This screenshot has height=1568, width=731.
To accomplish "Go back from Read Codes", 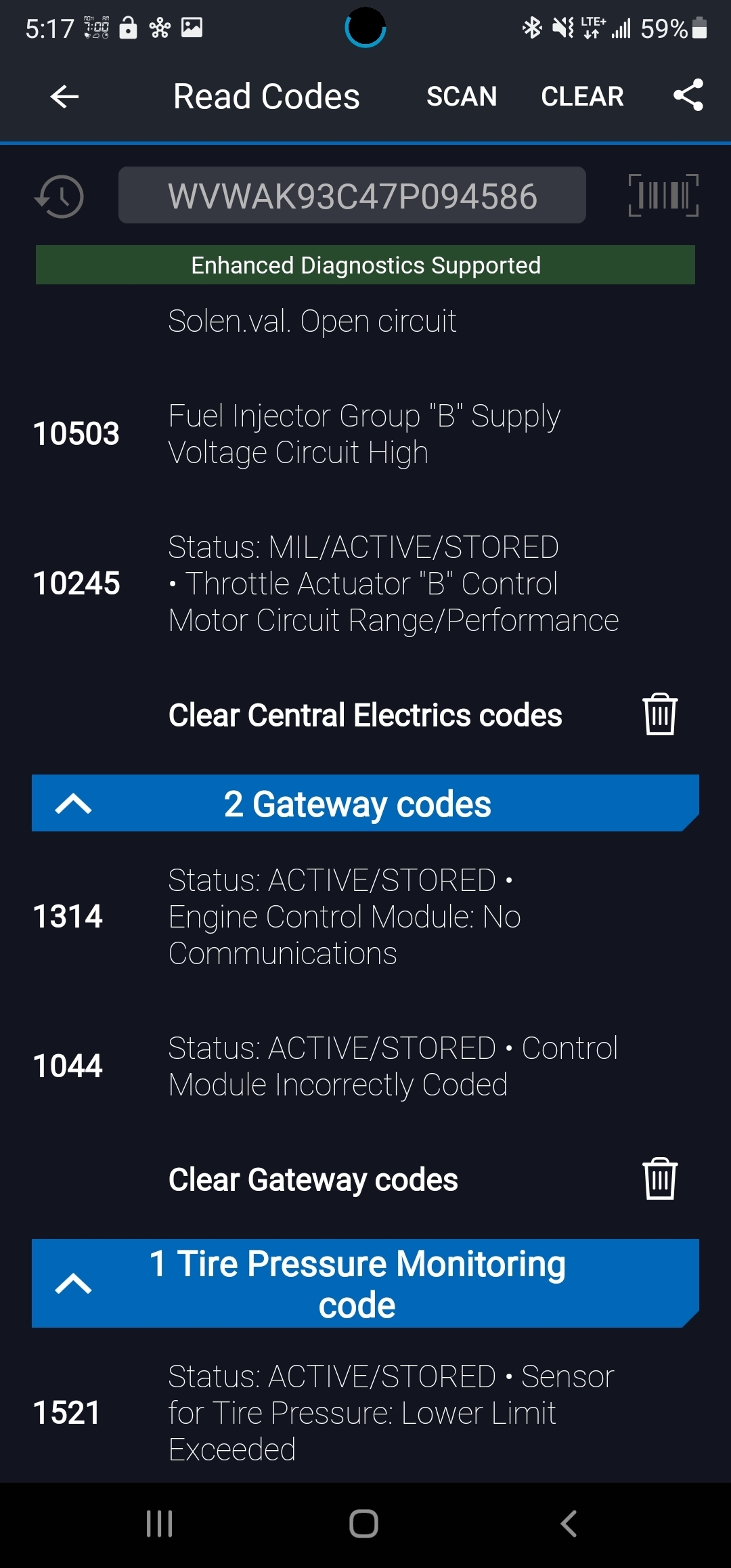I will click(x=65, y=97).
